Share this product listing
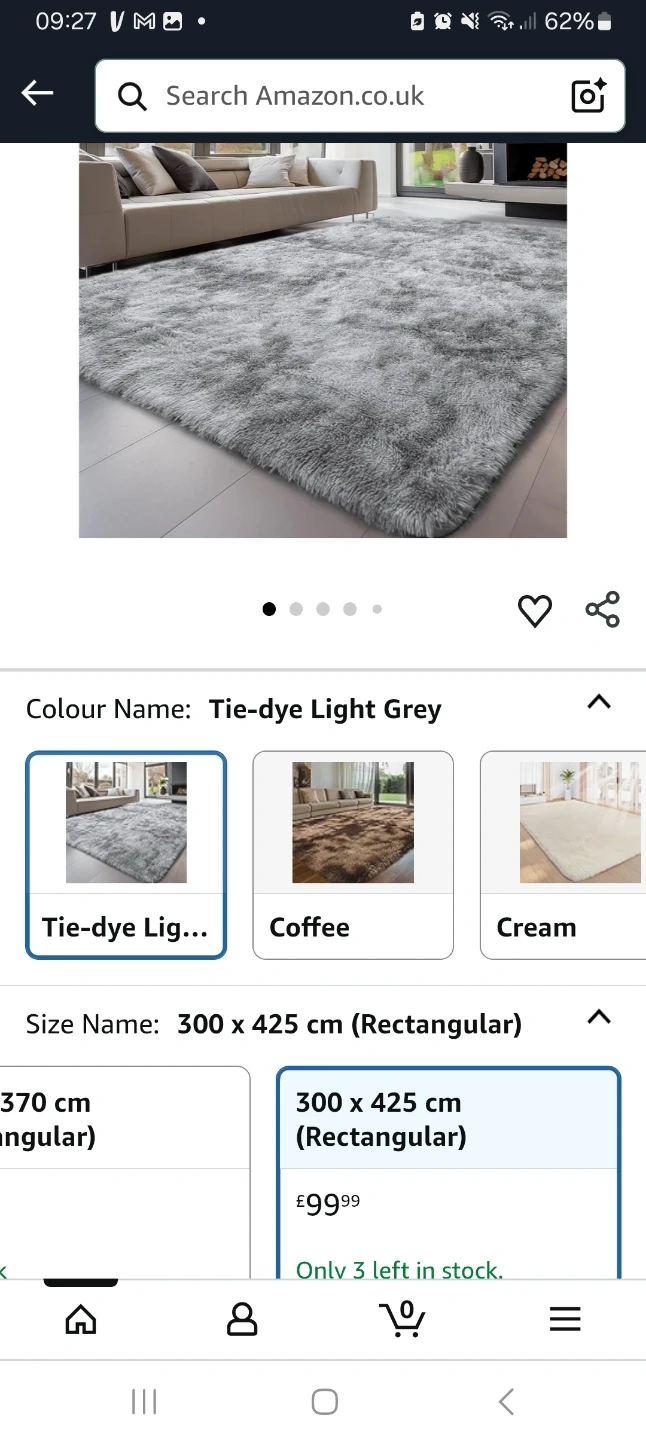 602,610
